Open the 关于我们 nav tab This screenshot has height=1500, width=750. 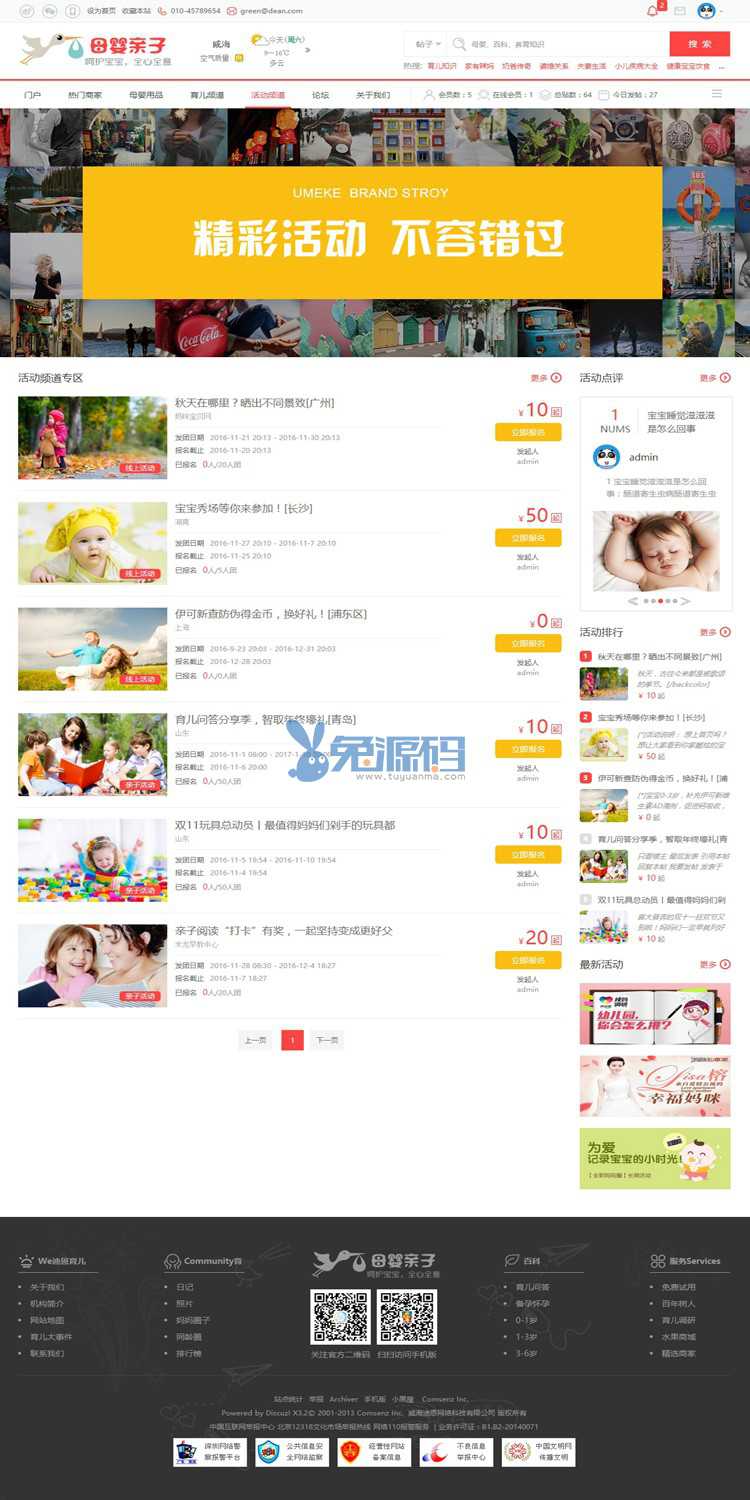(373, 95)
